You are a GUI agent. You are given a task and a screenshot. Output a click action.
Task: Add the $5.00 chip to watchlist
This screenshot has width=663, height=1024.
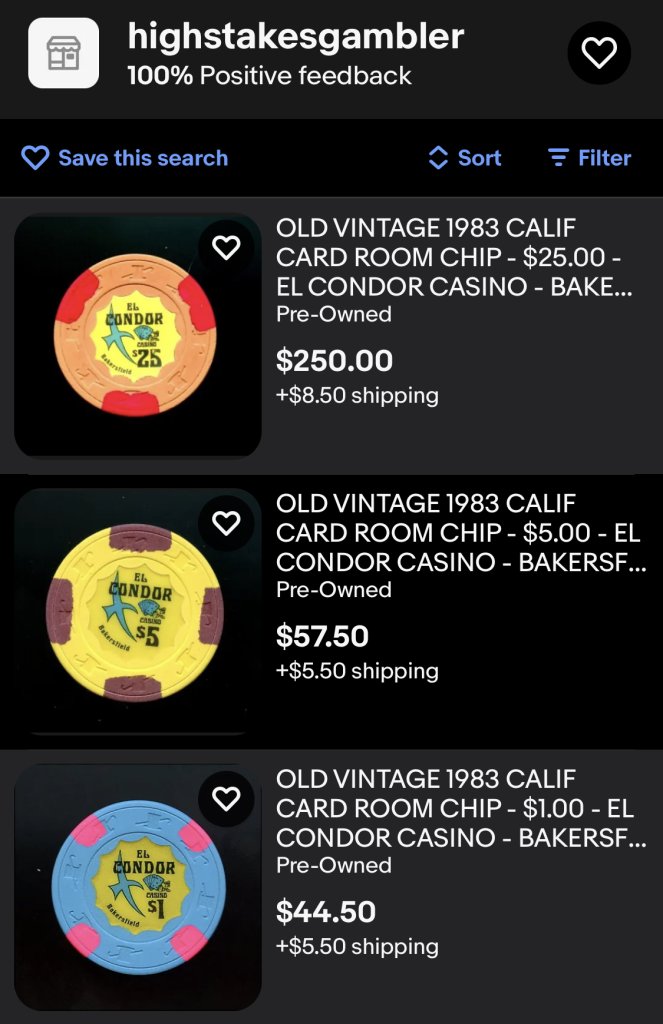pyautogui.click(x=227, y=522)
